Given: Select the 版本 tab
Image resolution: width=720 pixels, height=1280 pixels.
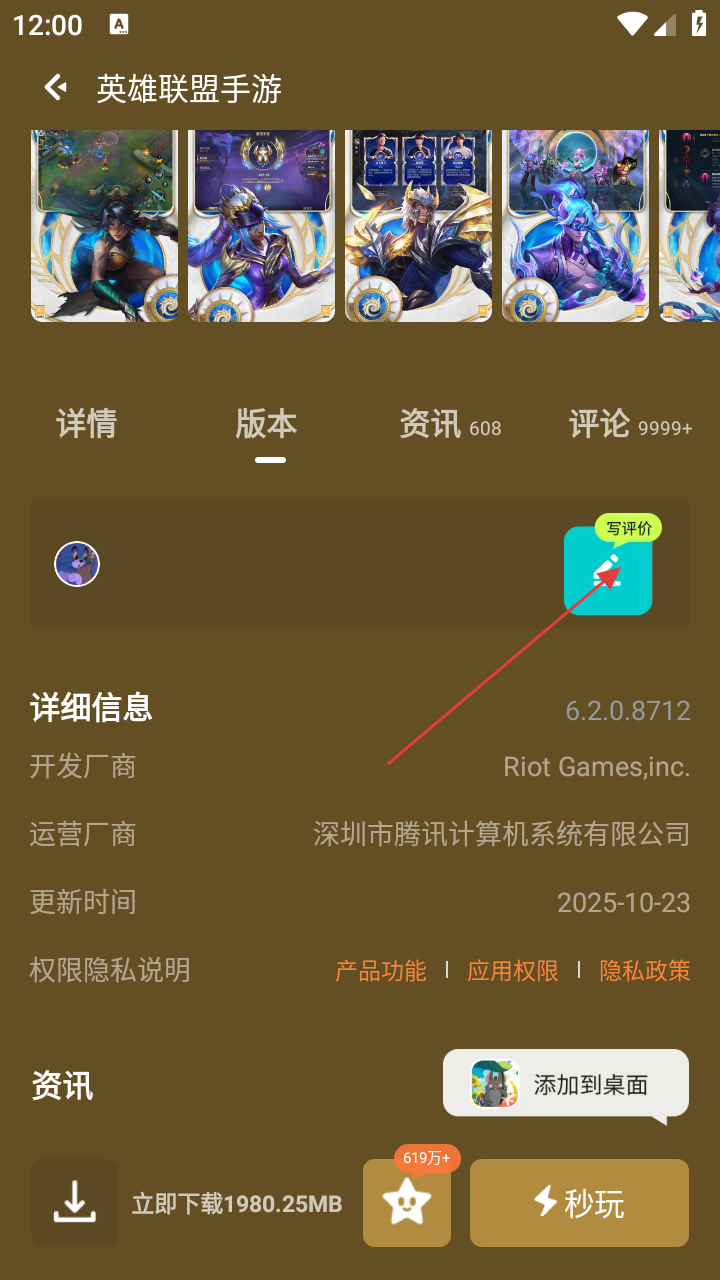Looking at the screenshot, I should [x=266, y=424].
